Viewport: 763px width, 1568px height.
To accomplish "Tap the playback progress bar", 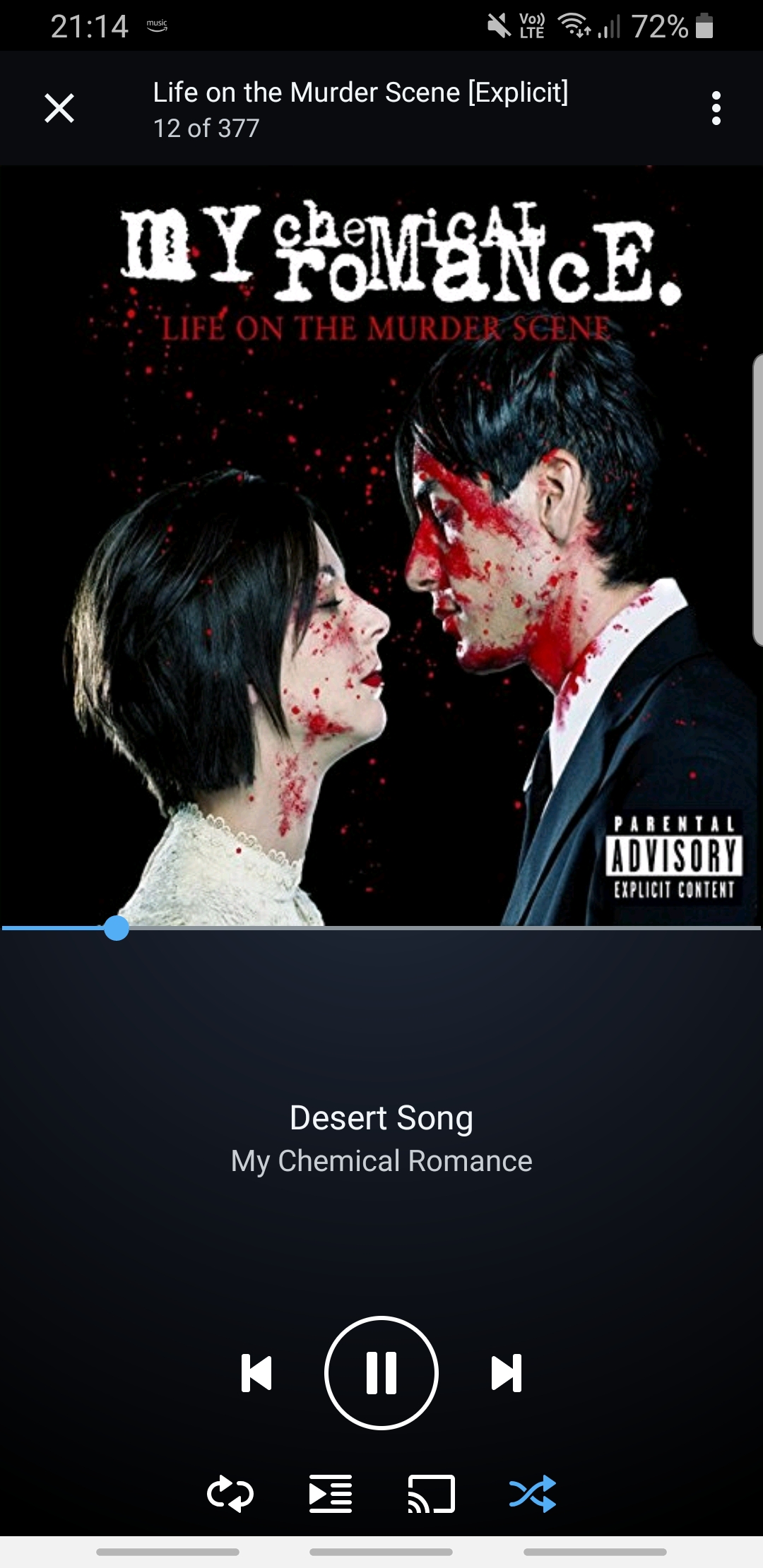I will [381, 928].
